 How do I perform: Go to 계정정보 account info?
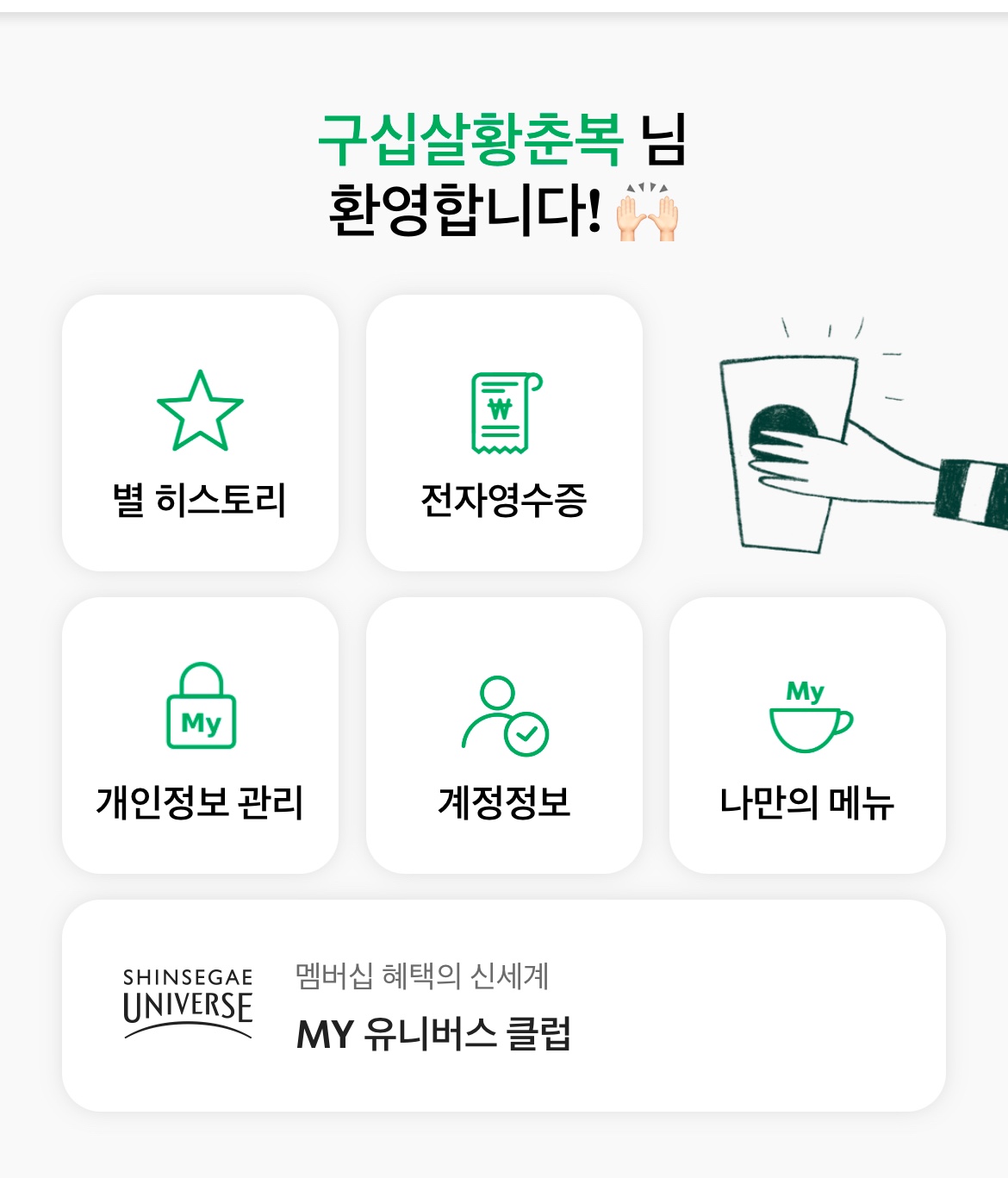click(x=504, y=736)
